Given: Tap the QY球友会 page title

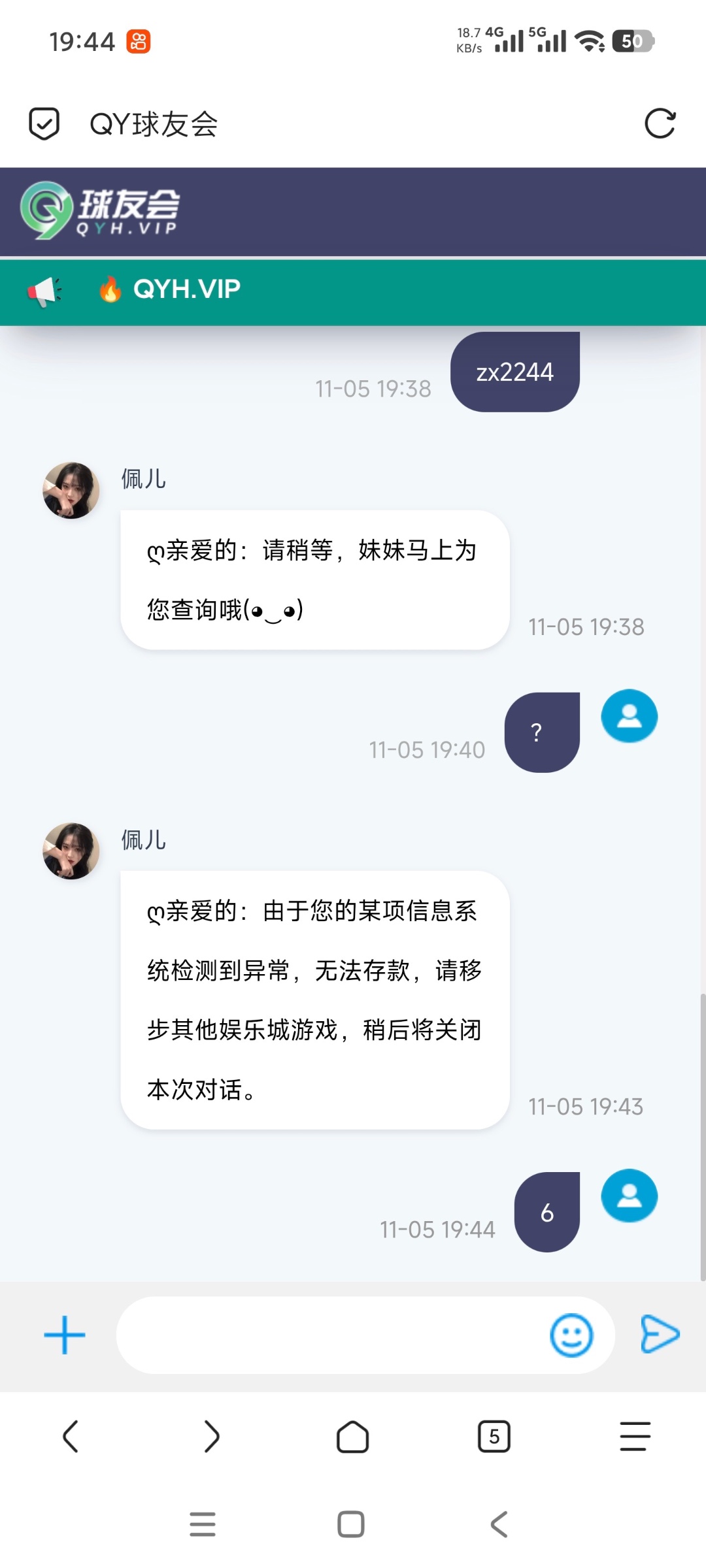Looking at the screenshot, I should 154,123.
